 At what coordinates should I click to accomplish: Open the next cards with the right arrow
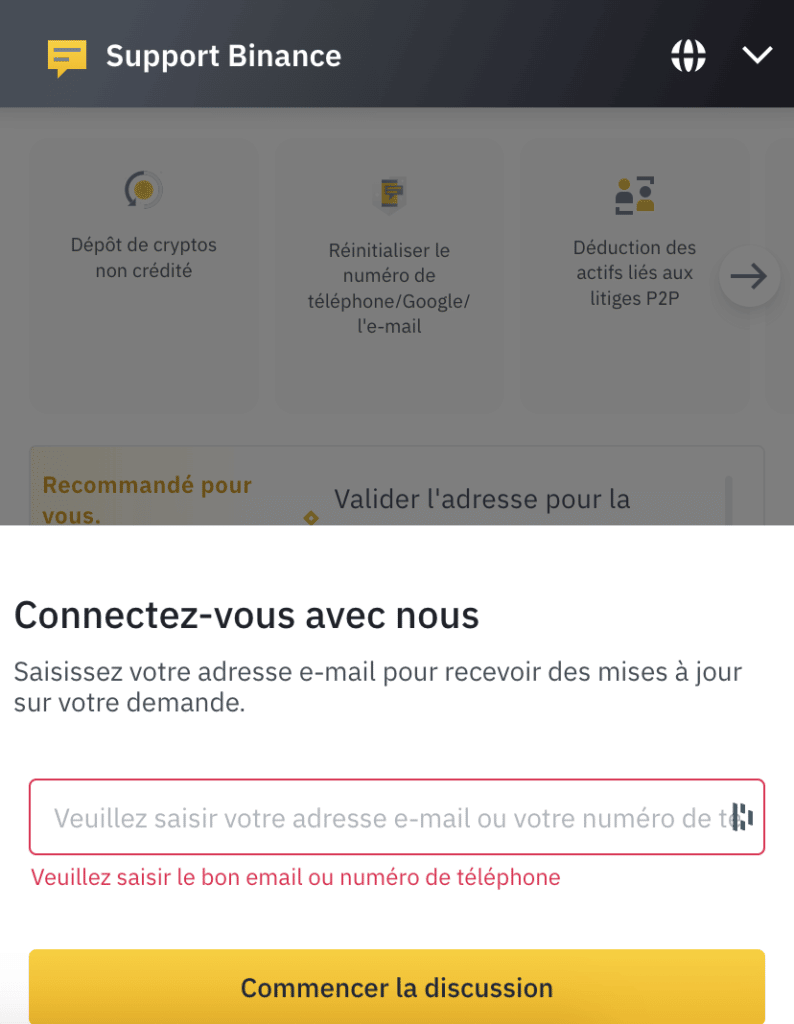749,276
